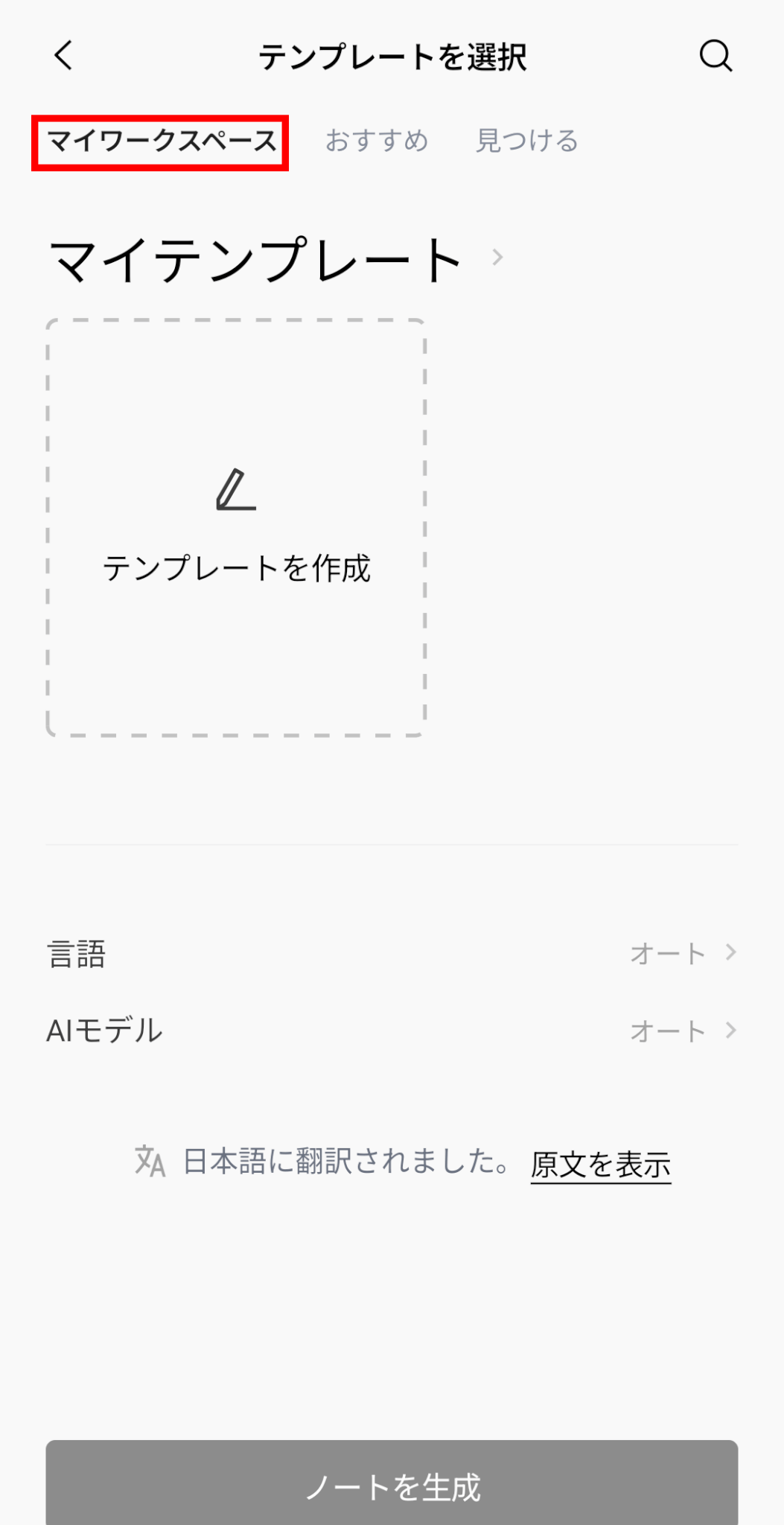784x1525 pixels.
Task: Open the AIモデル setting row
Action: point(392,1031)
